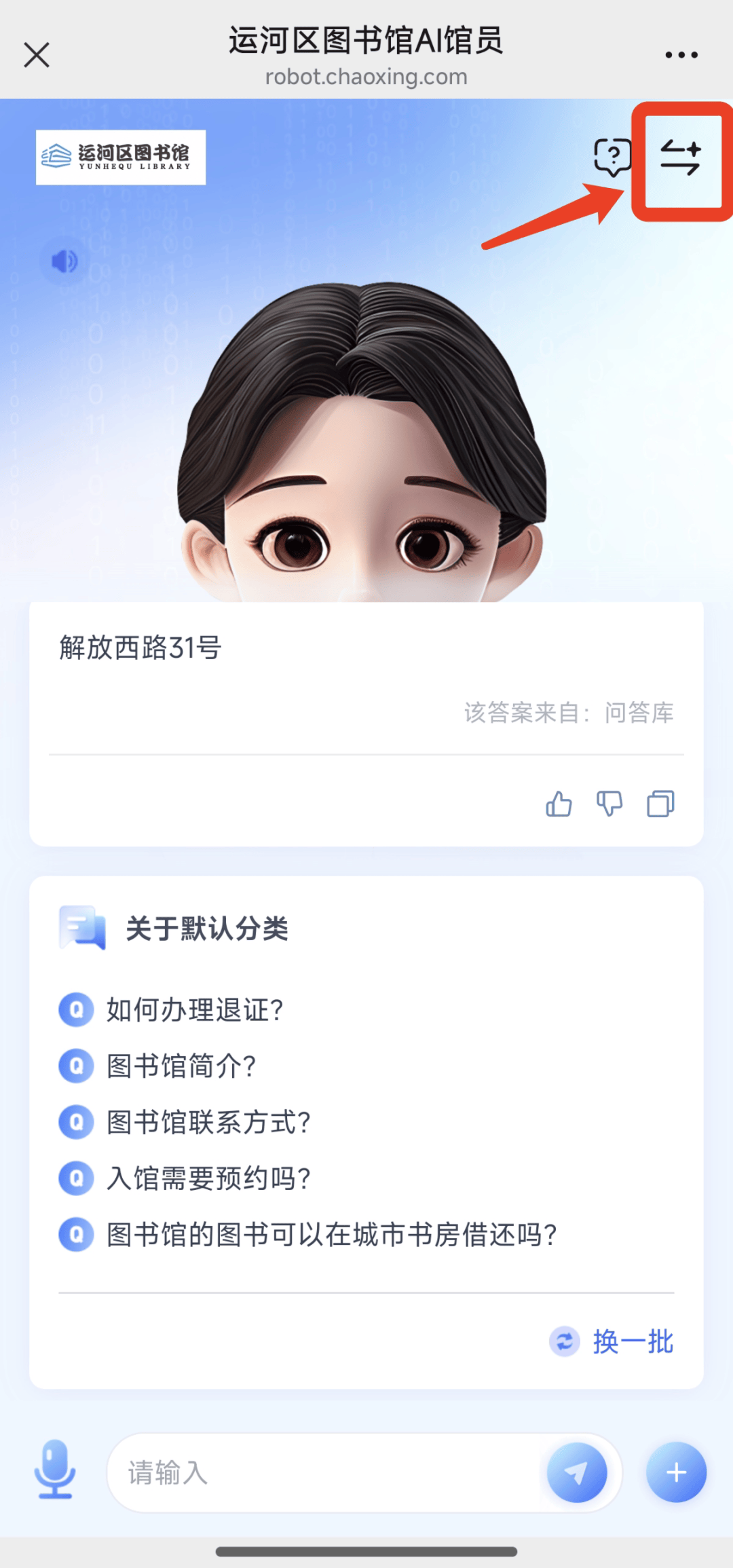733x1568 pixels.
Task: Select the question 图书馆简介?
Action: [181, 1066]
